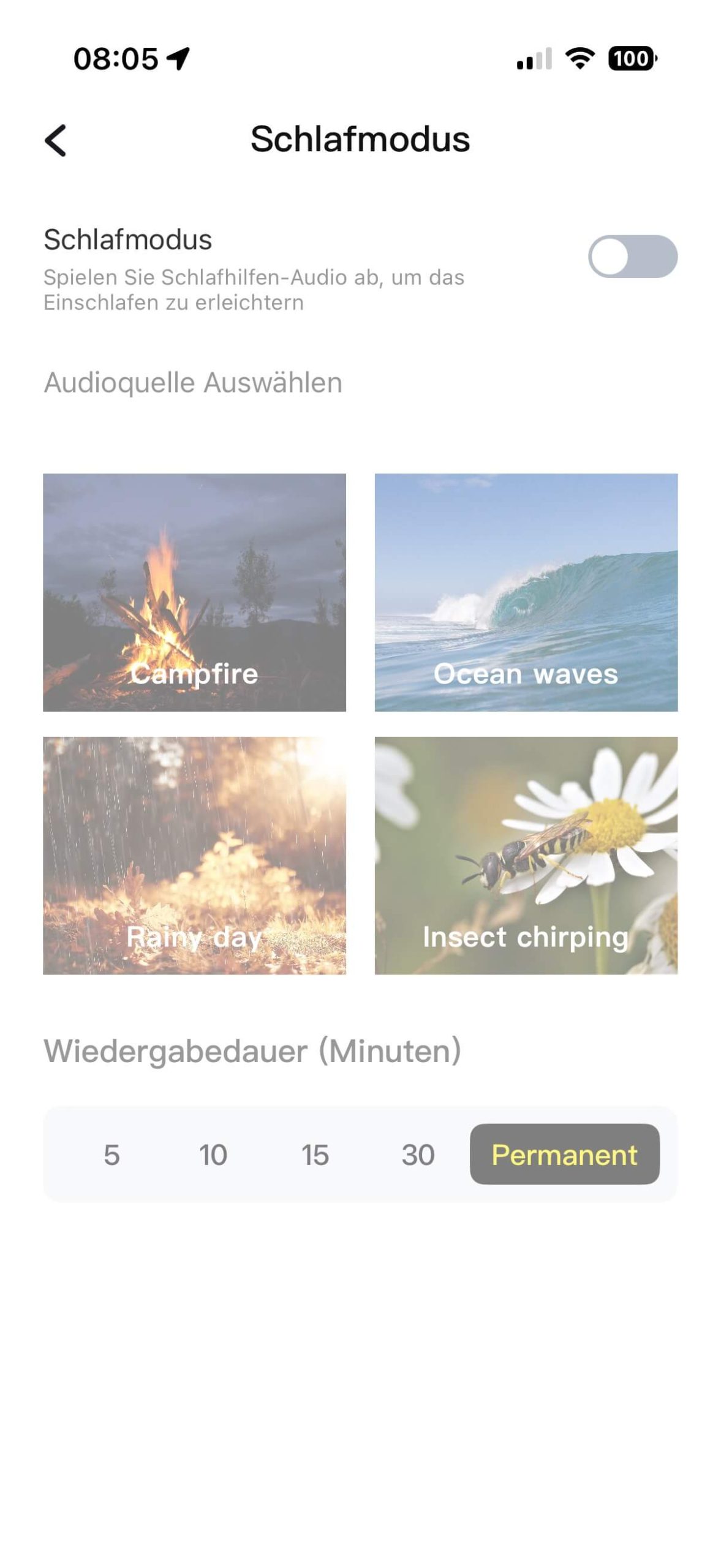Screen dimensions: 721x1568
Task: Select Insect chirping sound tile
Action: [526, 855]
